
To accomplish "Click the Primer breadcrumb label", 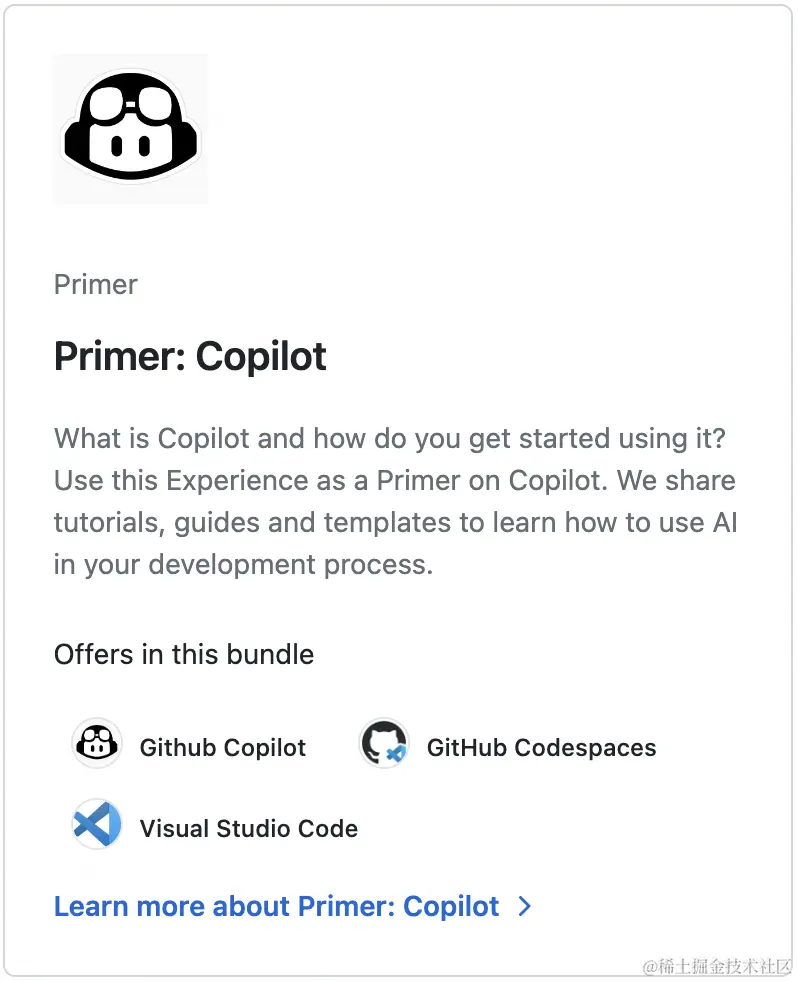I will 94,285.
